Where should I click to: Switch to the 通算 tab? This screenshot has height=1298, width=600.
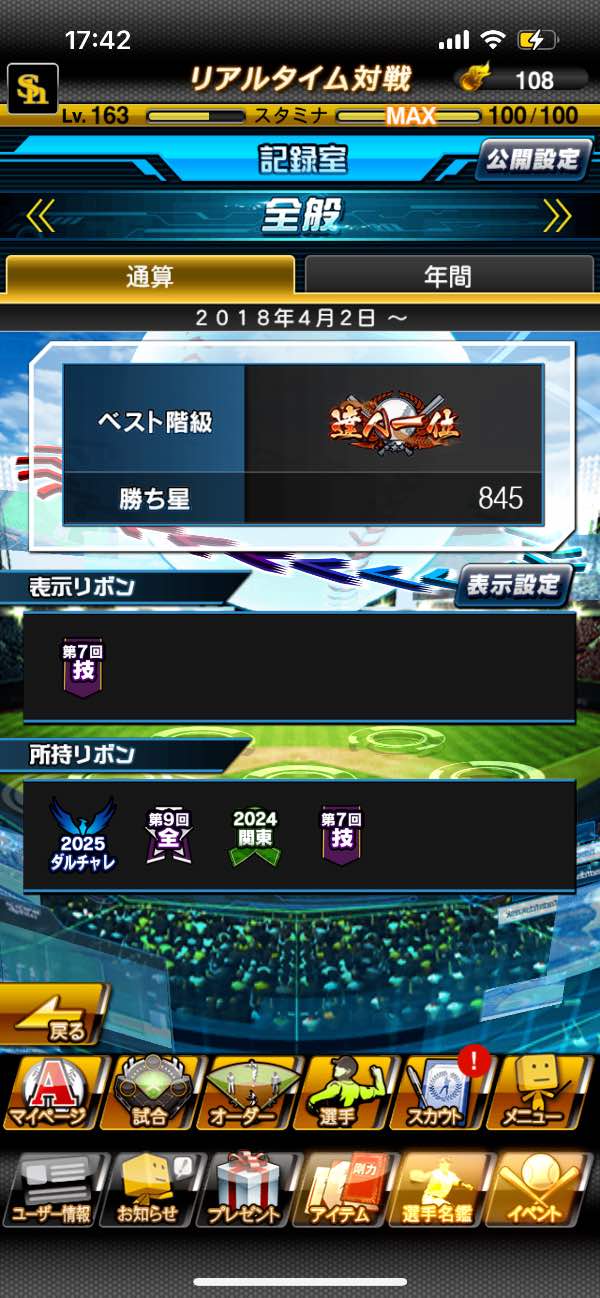tap(150, 276)
